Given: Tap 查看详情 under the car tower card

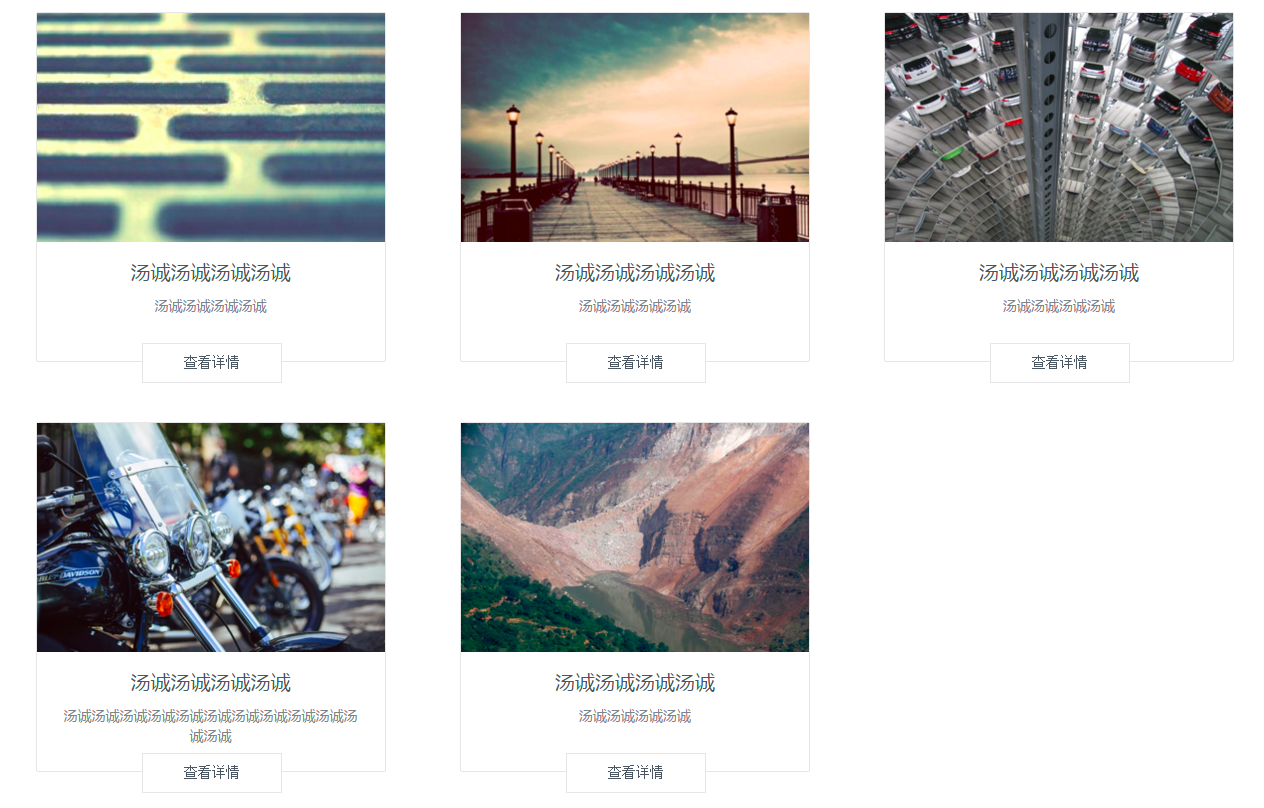Looking at the screenshot, I should (1059, 363).
